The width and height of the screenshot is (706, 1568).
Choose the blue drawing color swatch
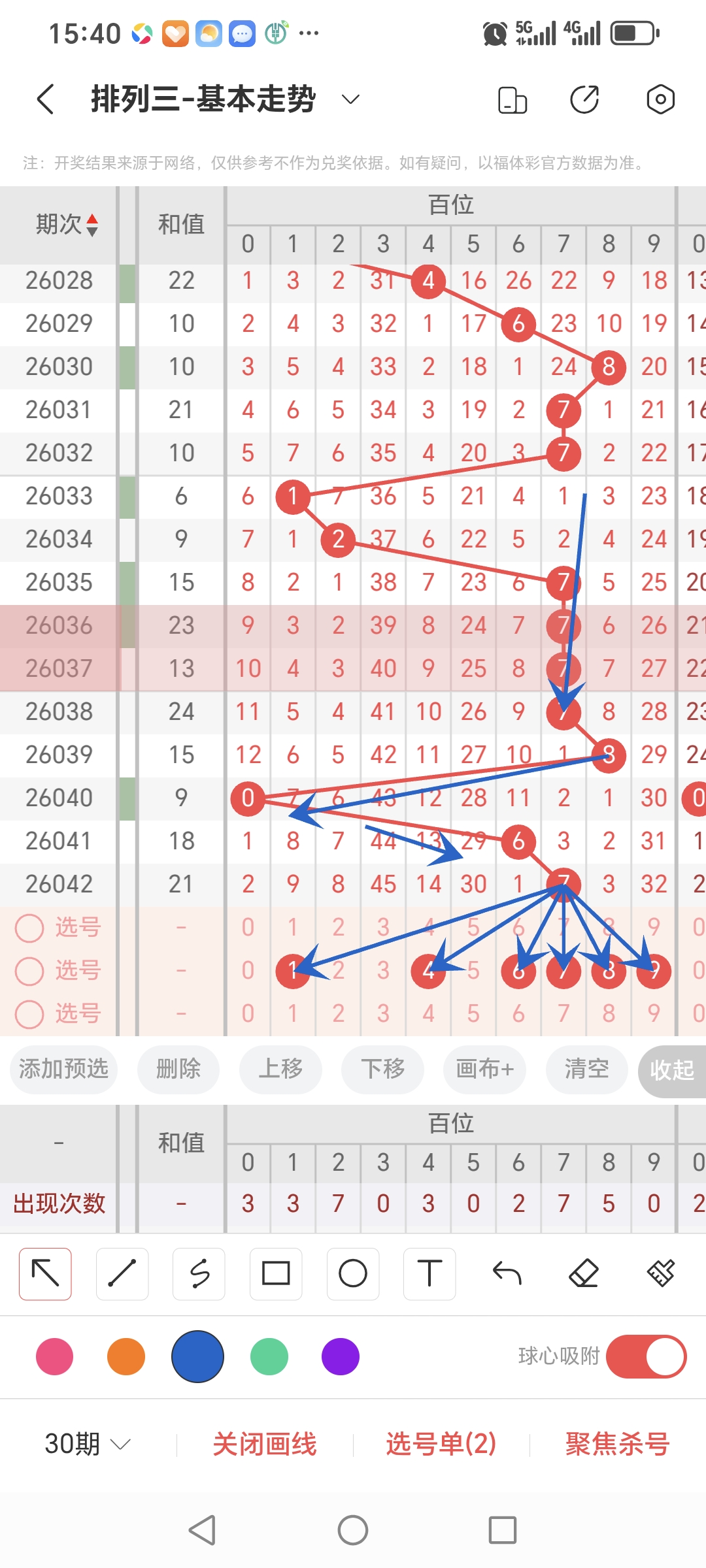click(x=198, y=1357)
